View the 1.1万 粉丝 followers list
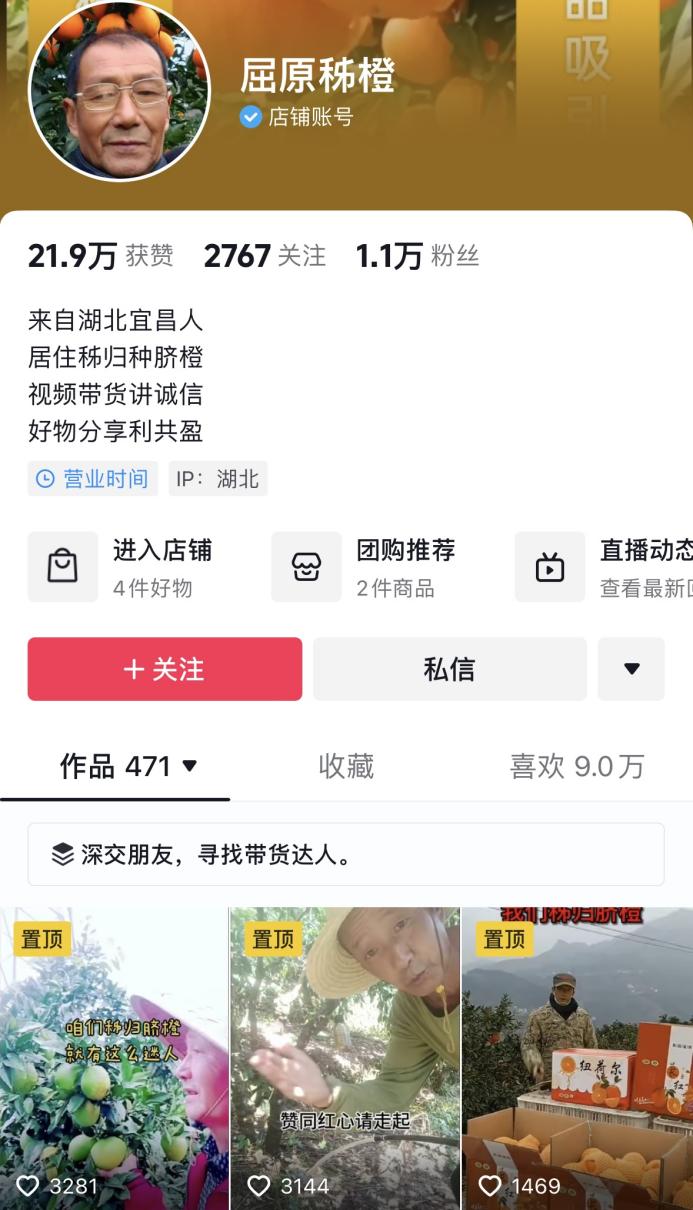 click(x=417, y=257)
